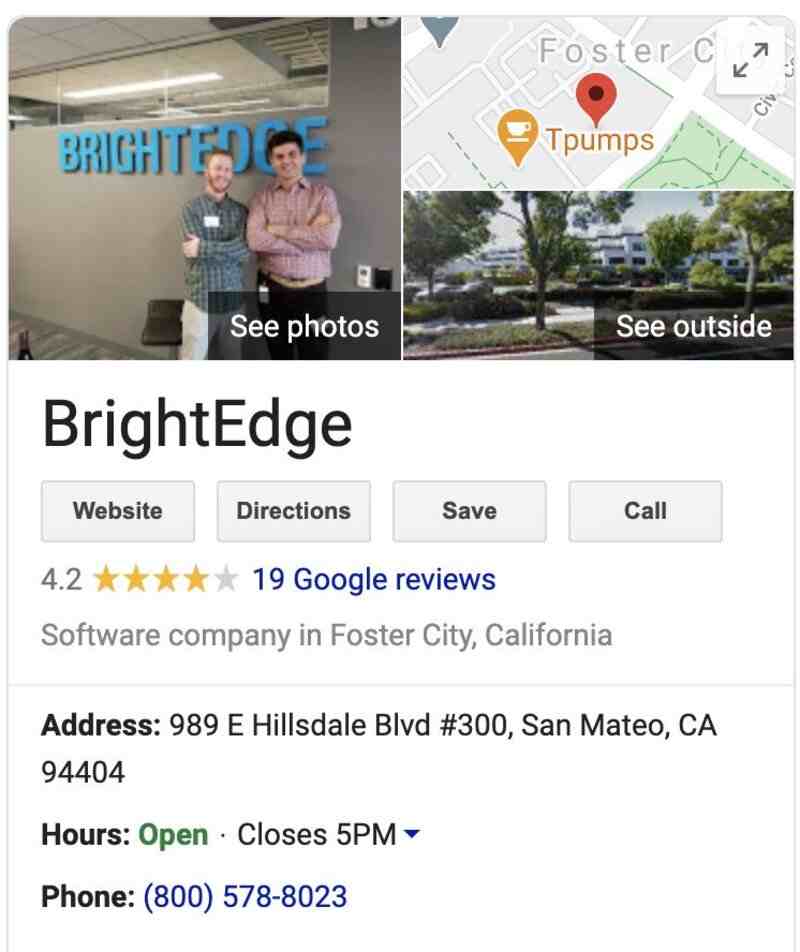Open the Website for BrightEdge
This screenshot has width=800, height=952.
point(117,511)
